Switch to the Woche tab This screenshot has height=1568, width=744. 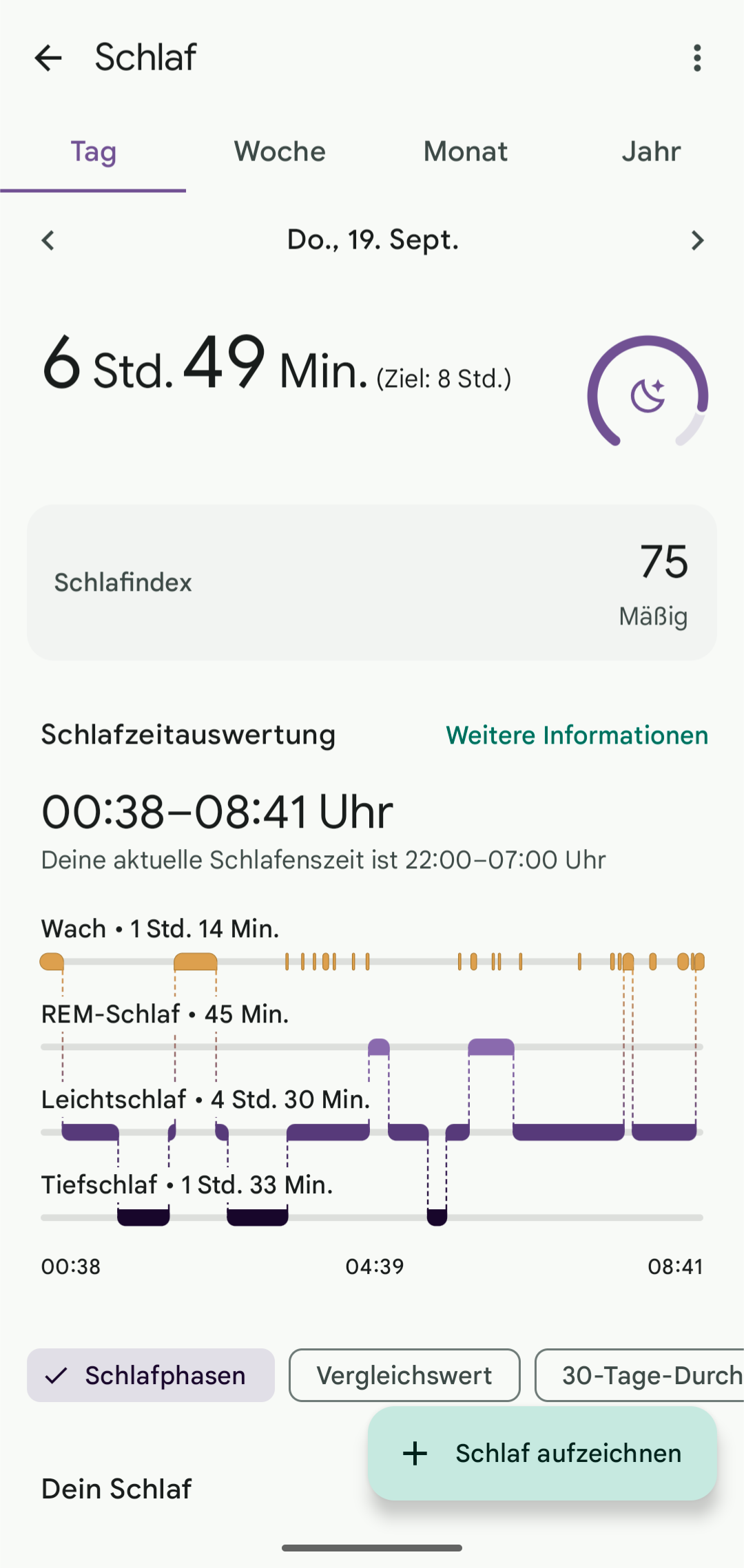pos(279,151)
